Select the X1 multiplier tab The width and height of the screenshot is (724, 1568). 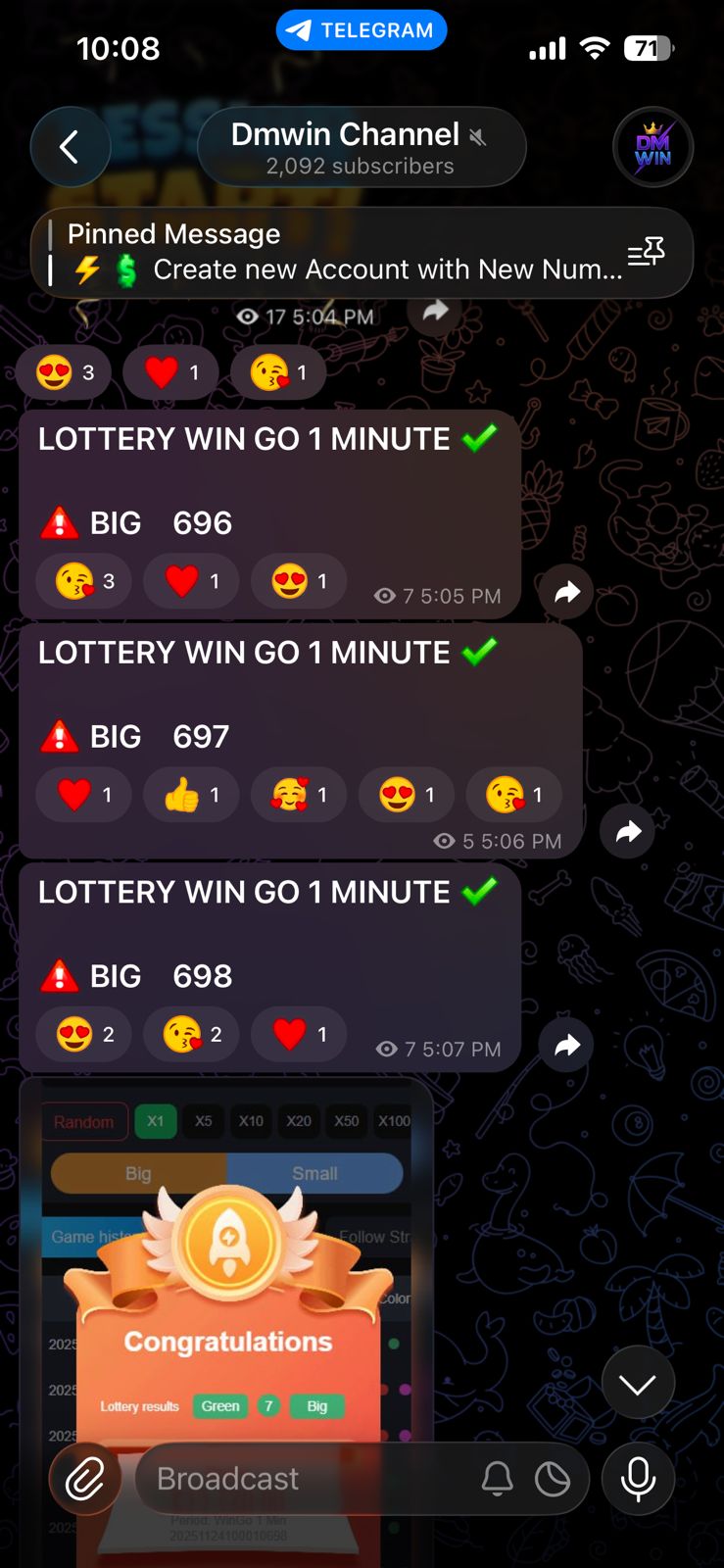(155, 1121)
